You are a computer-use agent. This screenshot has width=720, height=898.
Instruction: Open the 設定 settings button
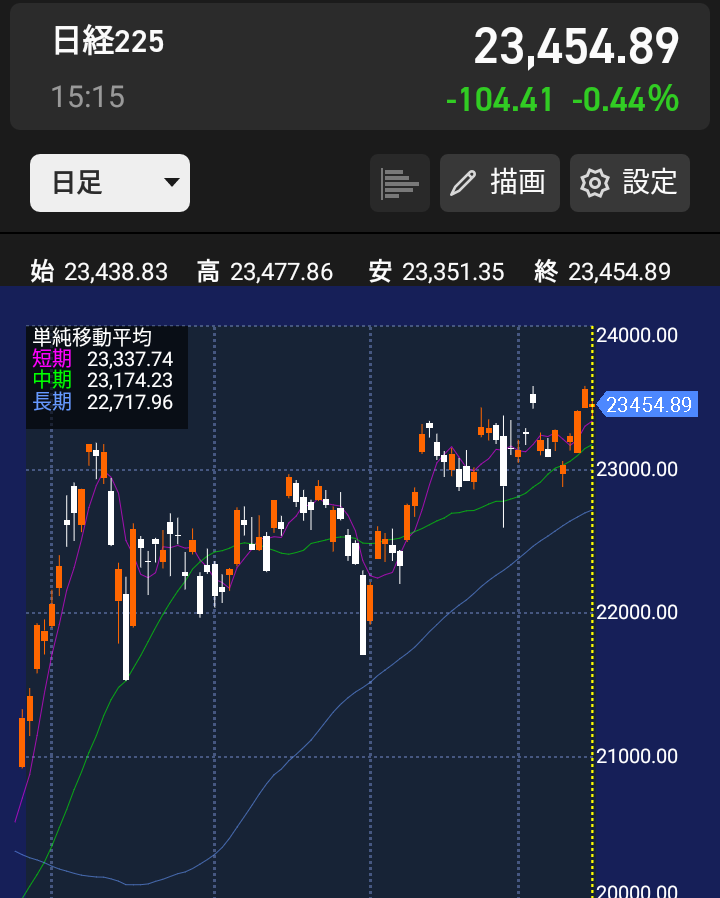629,183
